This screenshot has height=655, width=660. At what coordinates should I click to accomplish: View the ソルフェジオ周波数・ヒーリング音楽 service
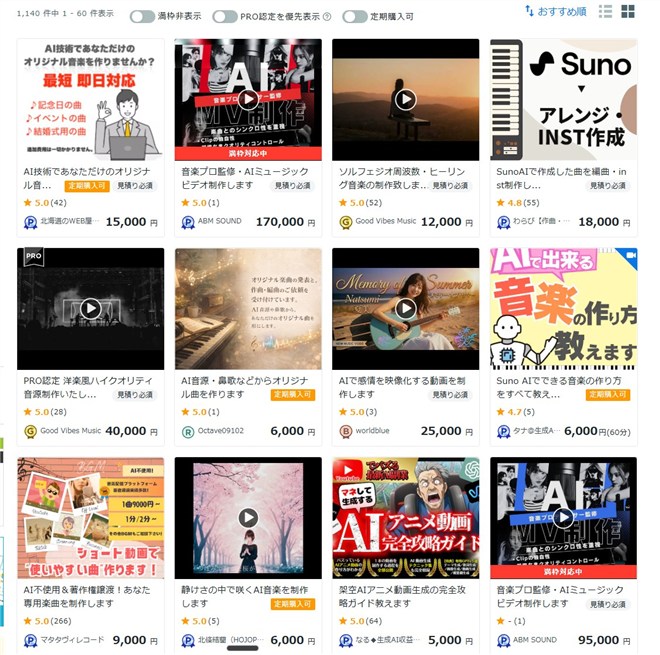(405, 100)
